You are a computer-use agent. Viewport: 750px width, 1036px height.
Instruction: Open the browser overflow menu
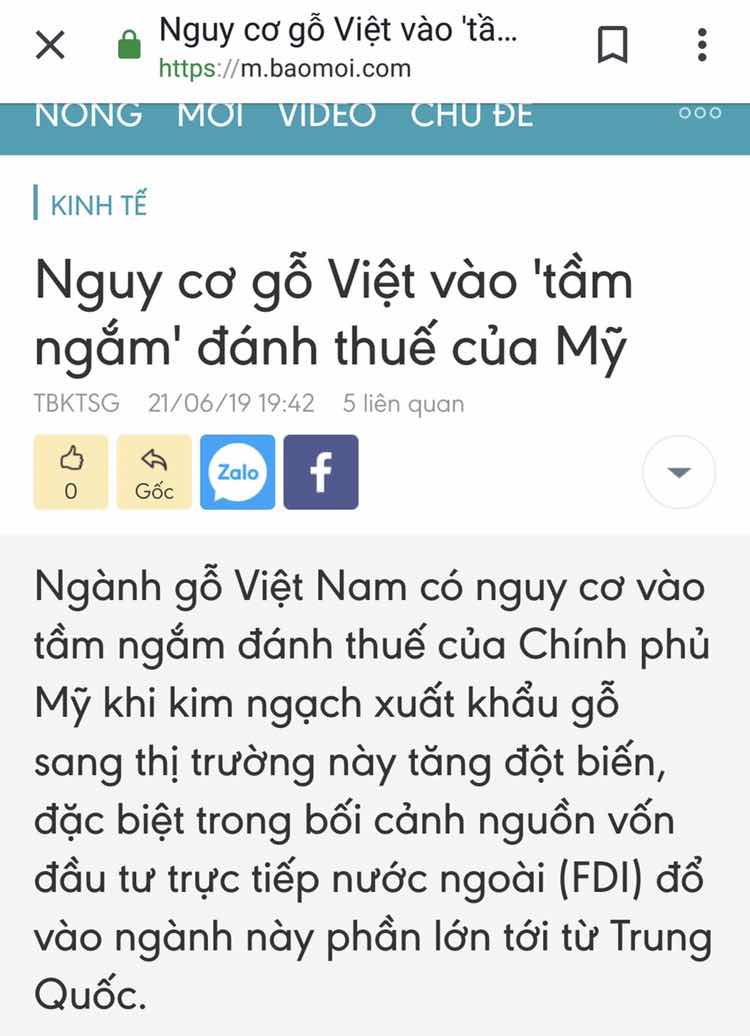pos(702,45)
